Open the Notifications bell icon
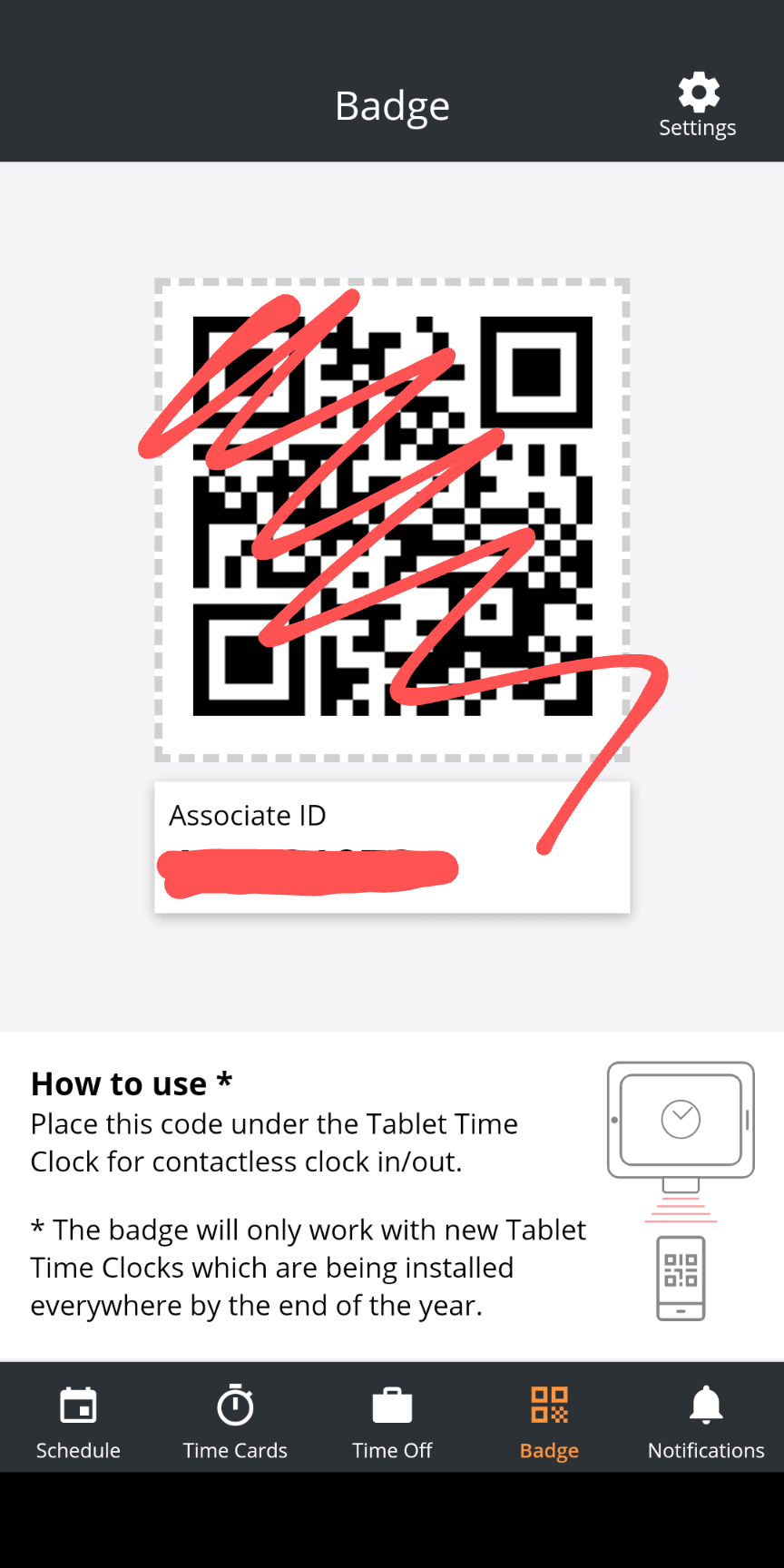This screenshot has width=784, height=1568. tap(706, 1405)
